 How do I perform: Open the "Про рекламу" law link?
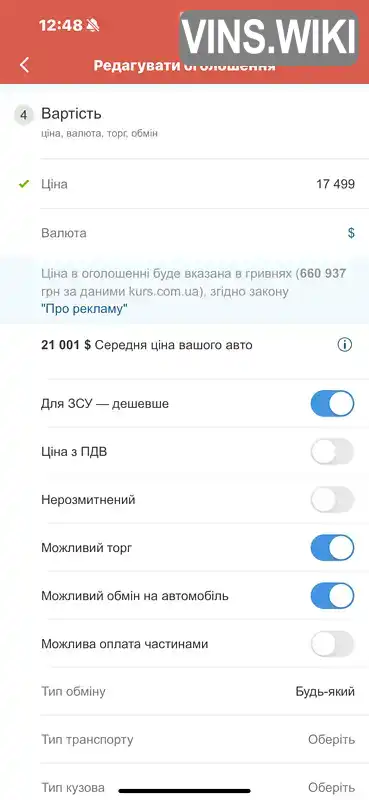[84, 309]
